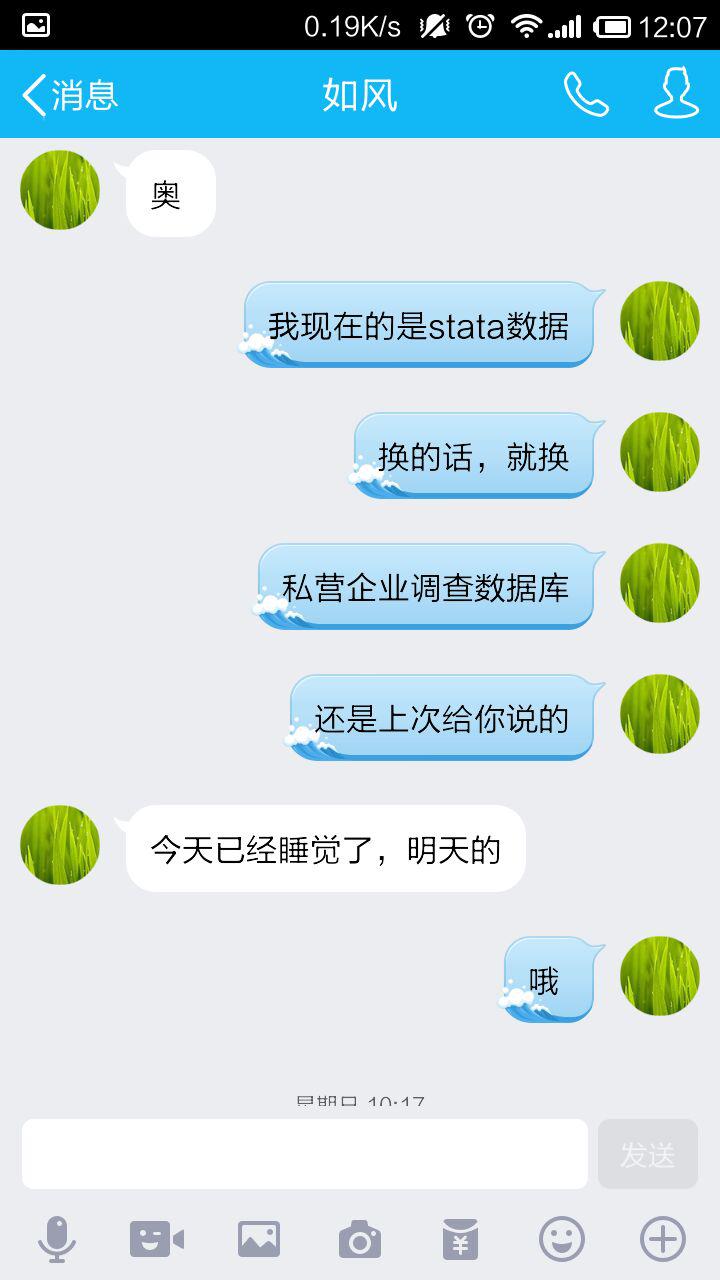720x1280 pixels.
Task: Tap my avatar beside the 哦 message
Action: (659, 976)
